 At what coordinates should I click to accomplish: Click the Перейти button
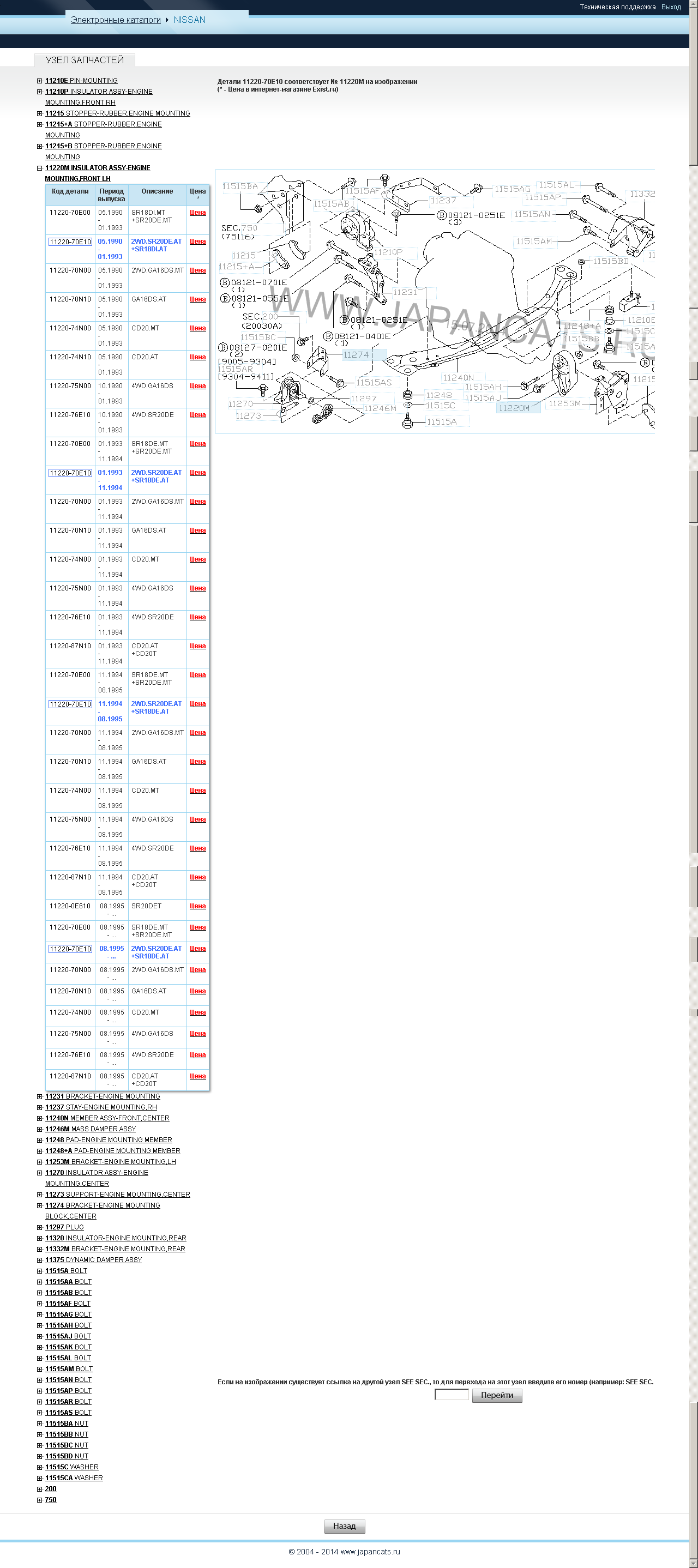[x=497, y=1395]
